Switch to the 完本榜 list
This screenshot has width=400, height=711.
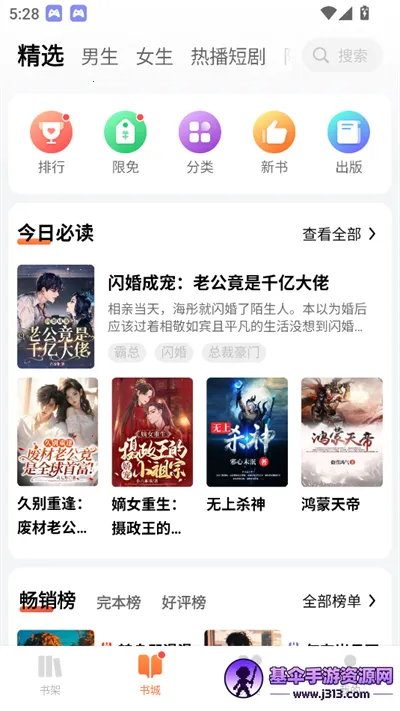[x=118, y=603]
